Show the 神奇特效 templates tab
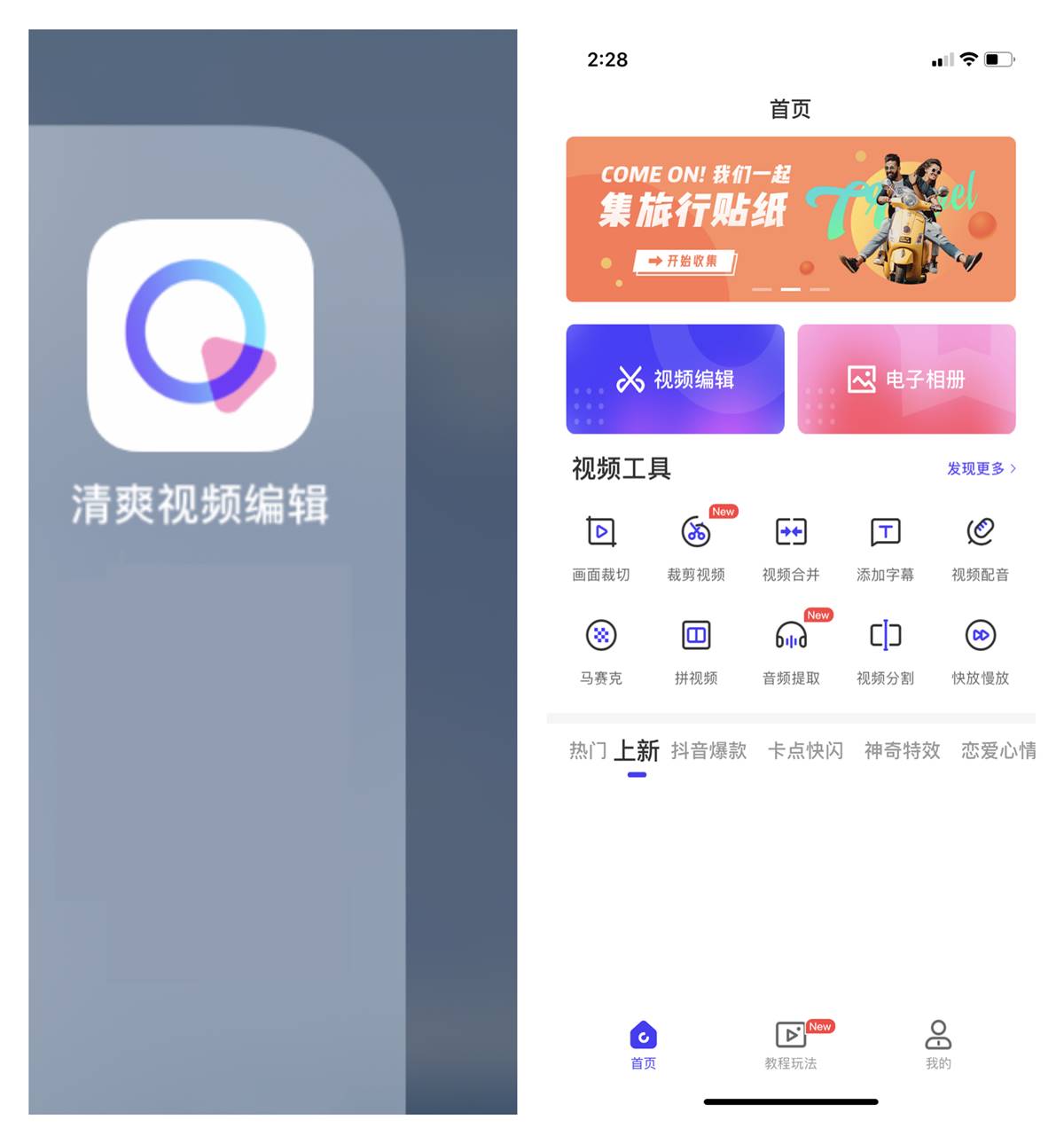Image resolution: width=1064 pixels, height=1144 pixels. [902, 751]
